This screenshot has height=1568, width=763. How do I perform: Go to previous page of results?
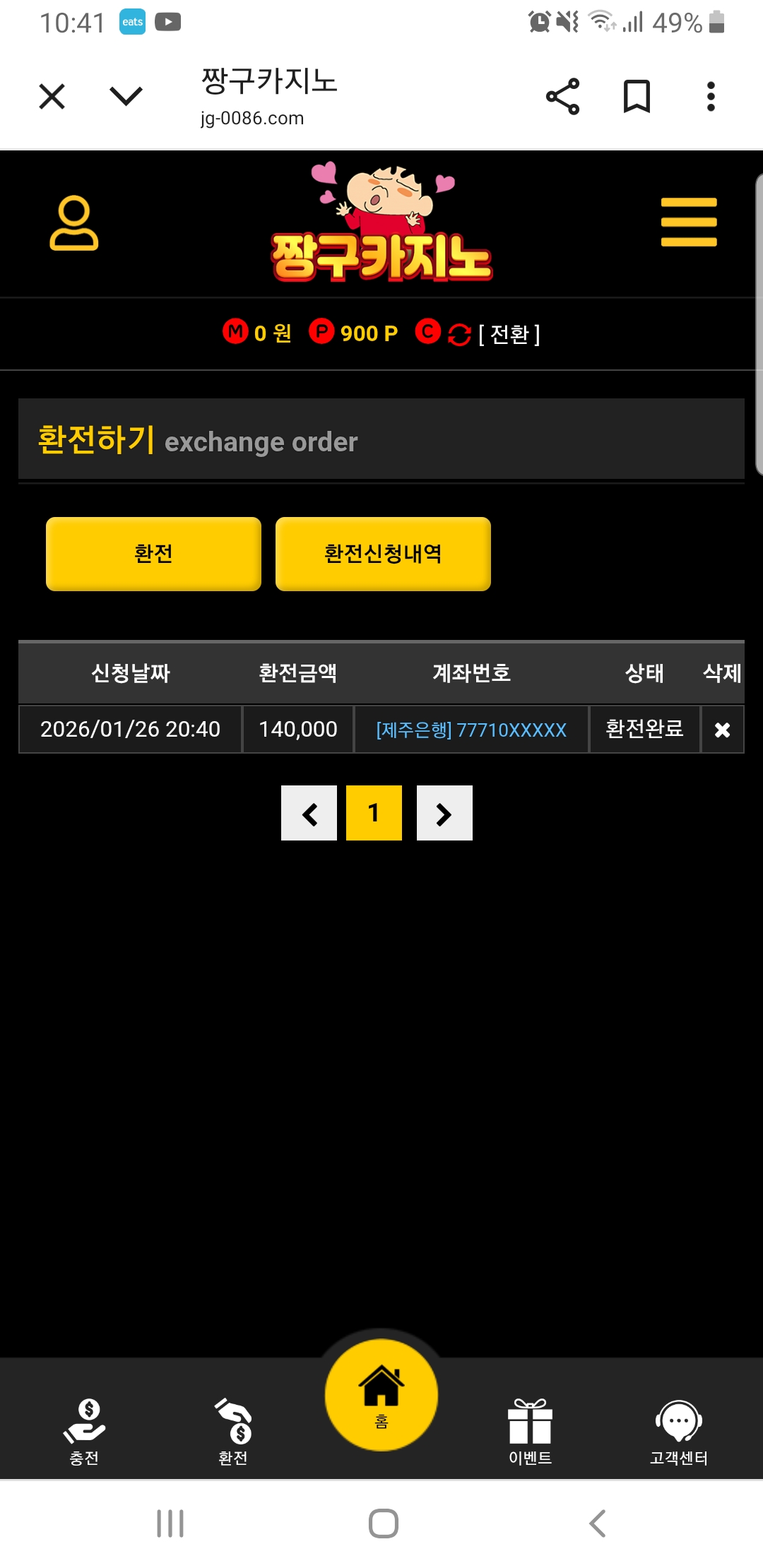tap(309, 813)
